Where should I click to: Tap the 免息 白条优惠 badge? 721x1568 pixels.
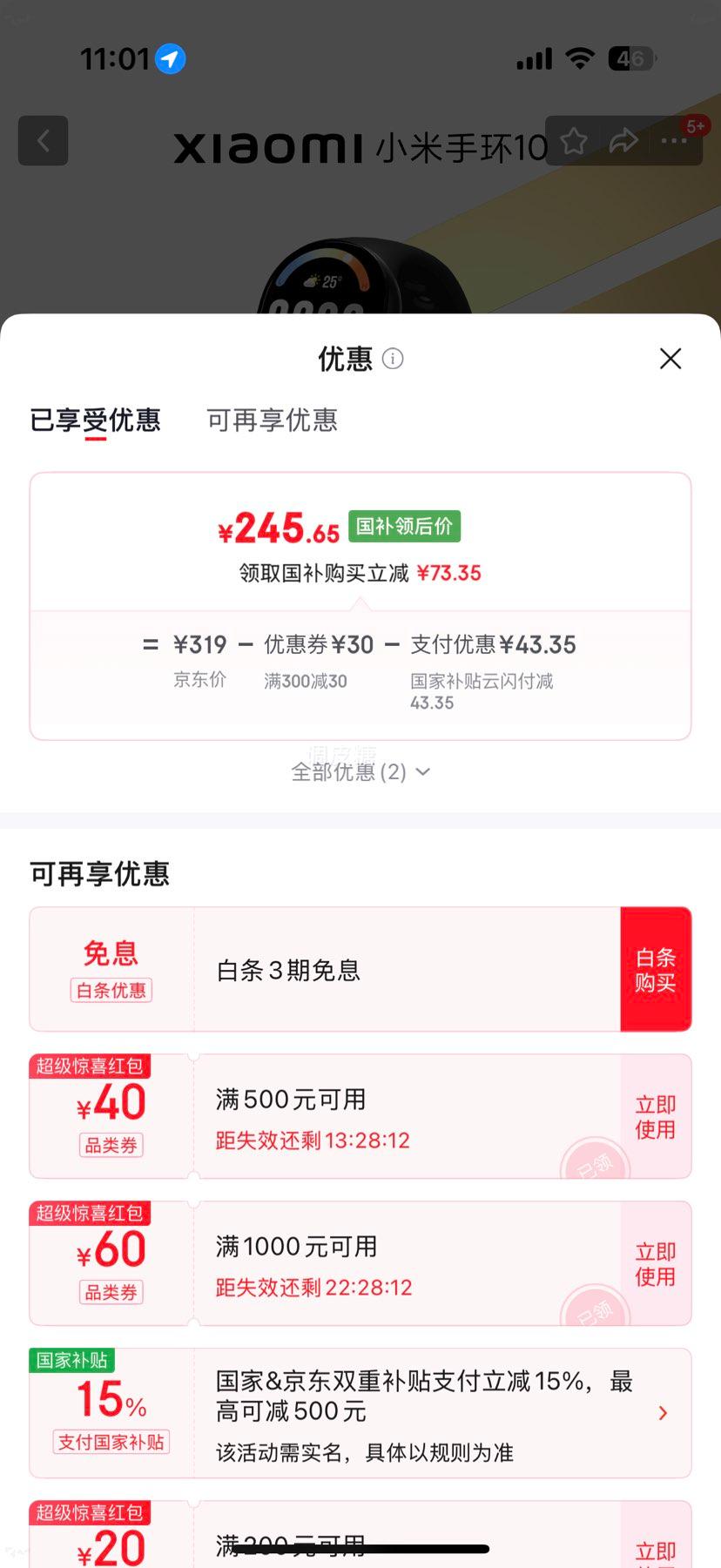(x=111, y=968)
